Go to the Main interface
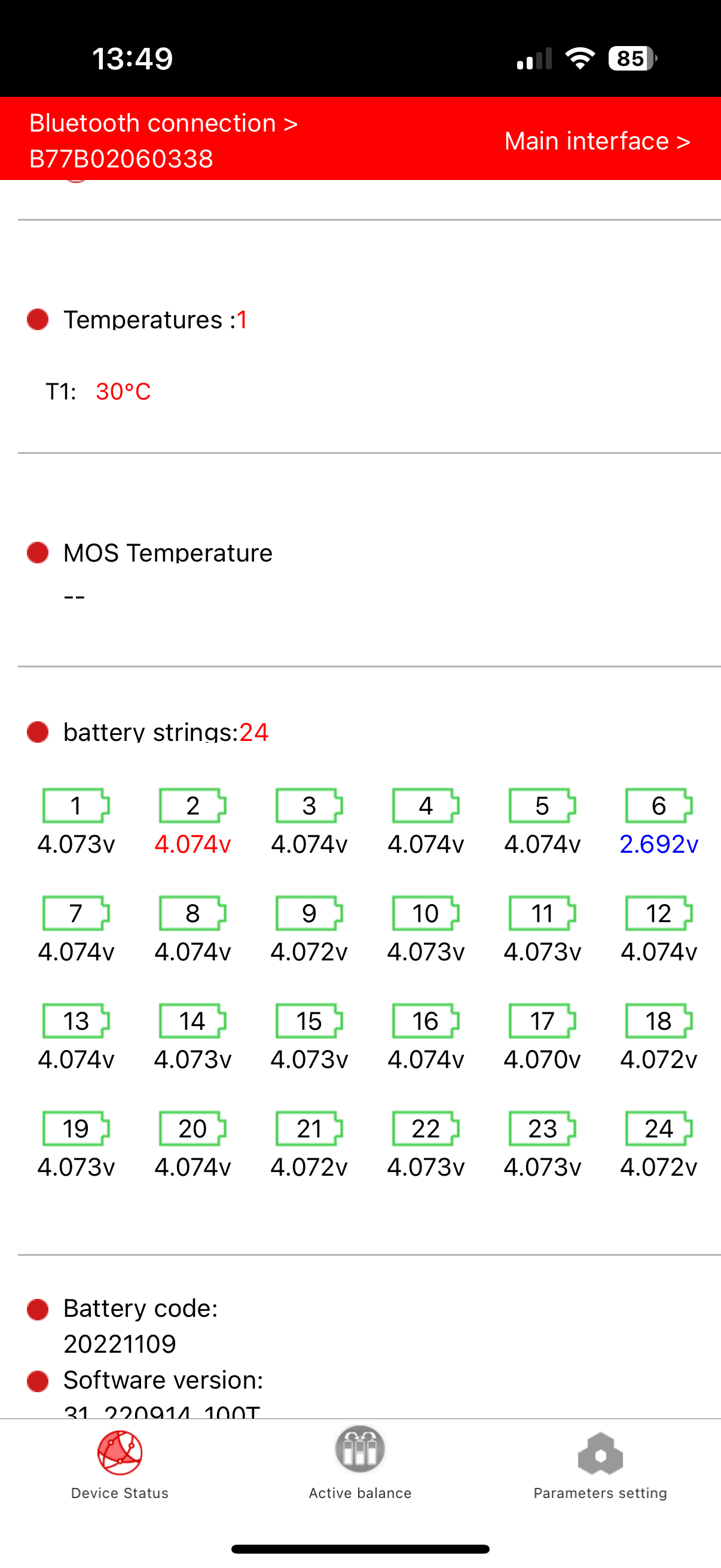721x1568 pixels. pyautogui.click(x=597, y=141)
